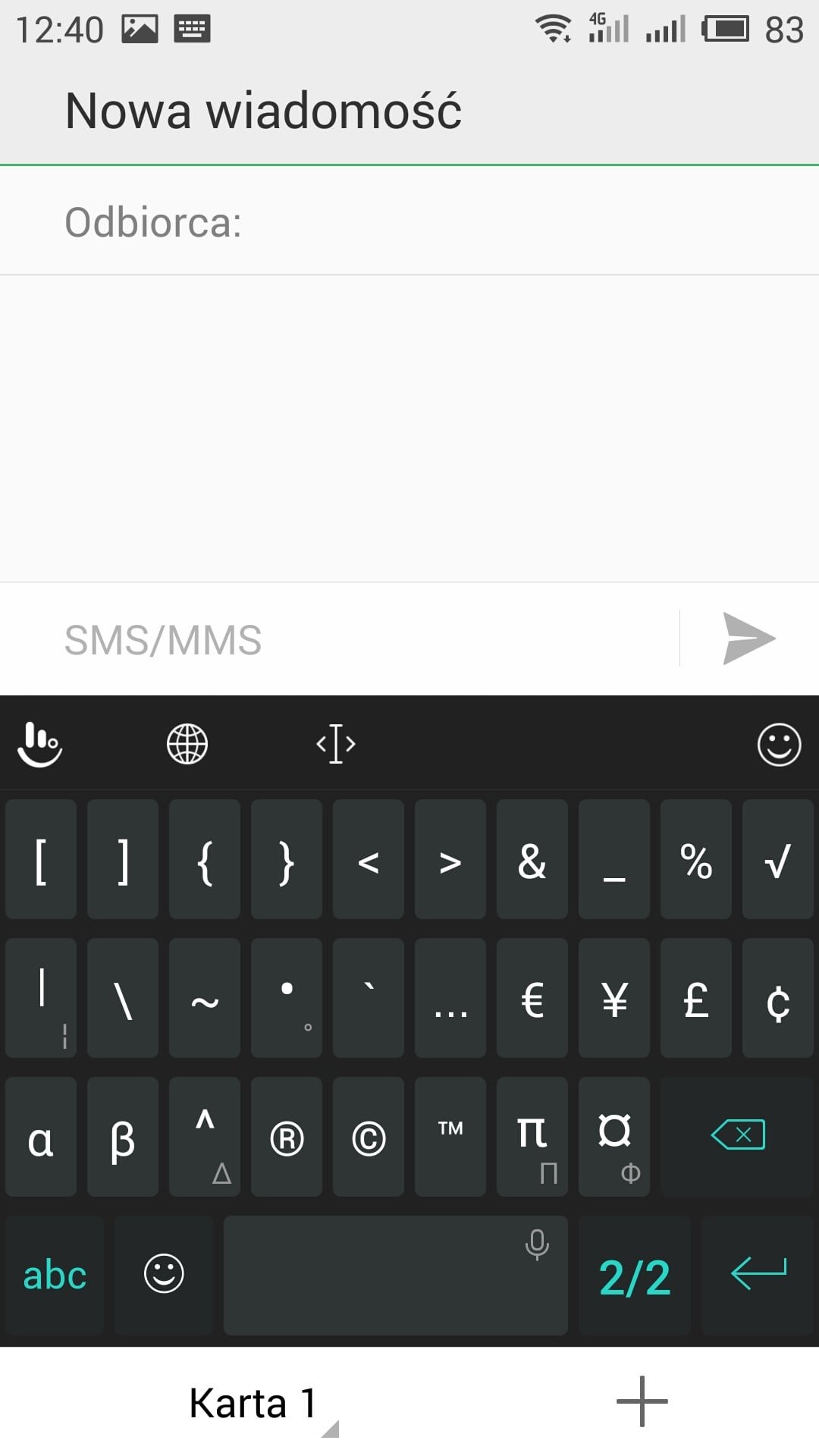Image resolution: width=819 pixels, height=1456 pixels.
Task: Tap the Odbiorca recipient field
Action: (409, 221)
